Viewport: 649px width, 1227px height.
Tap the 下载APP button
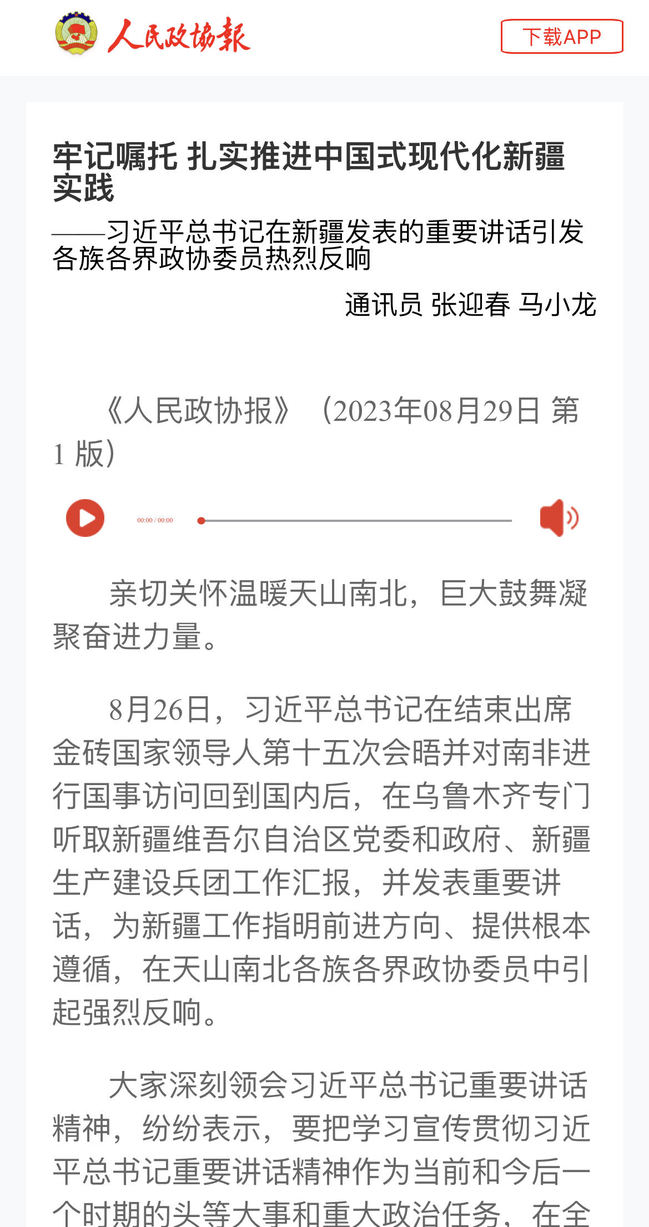[x=561, y=37]
